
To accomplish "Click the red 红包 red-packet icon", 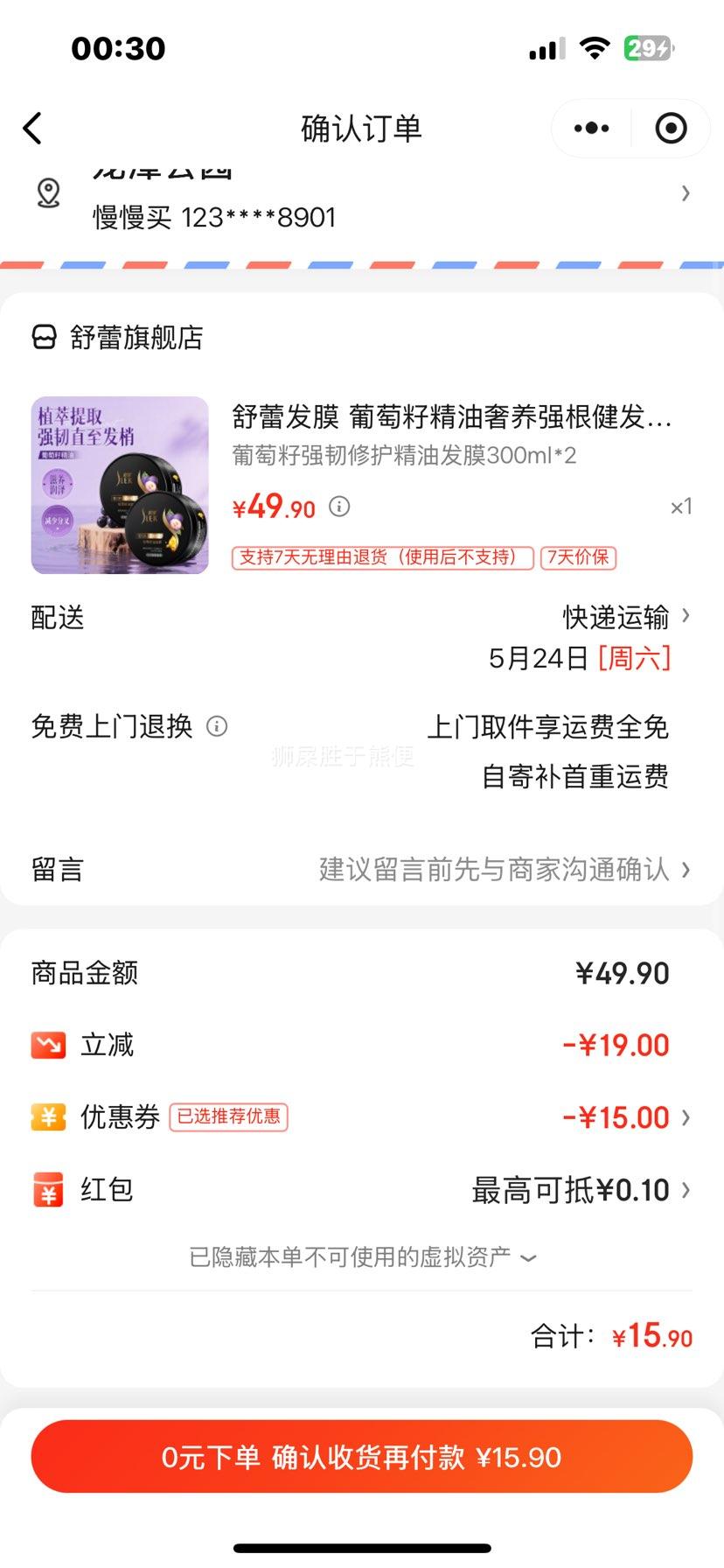I will (x=48, y=1190).
